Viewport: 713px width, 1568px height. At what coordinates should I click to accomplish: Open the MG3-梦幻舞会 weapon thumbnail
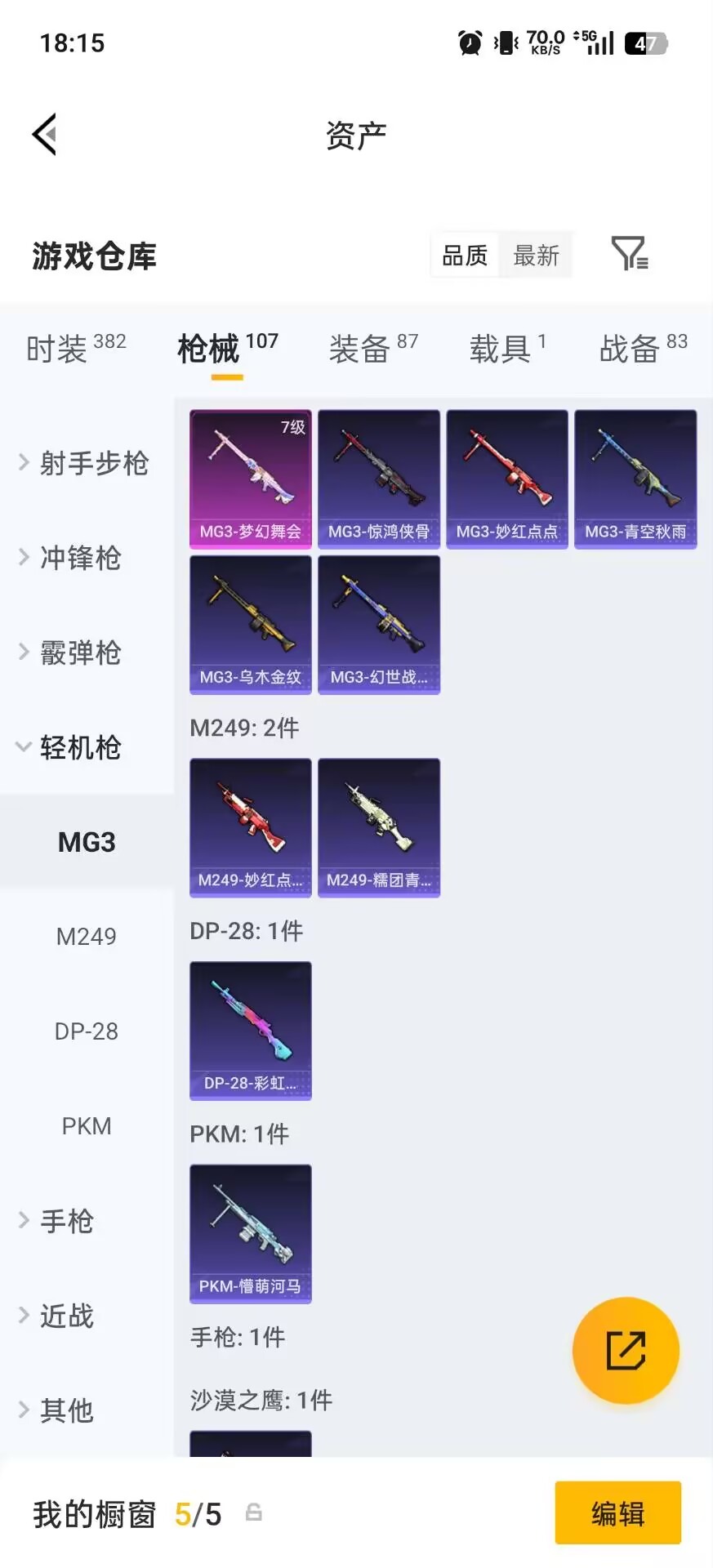250,478
